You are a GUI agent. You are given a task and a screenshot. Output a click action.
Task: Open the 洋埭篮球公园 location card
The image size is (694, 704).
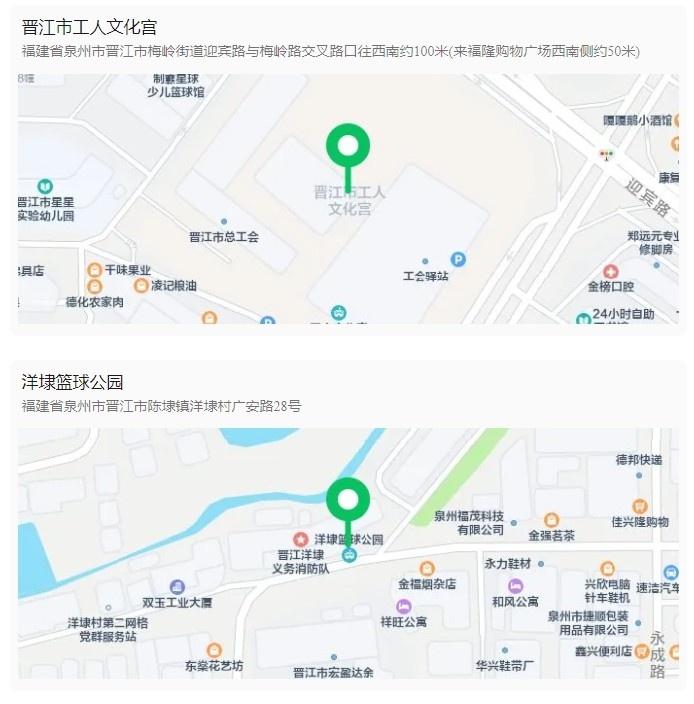click(73, 382)
